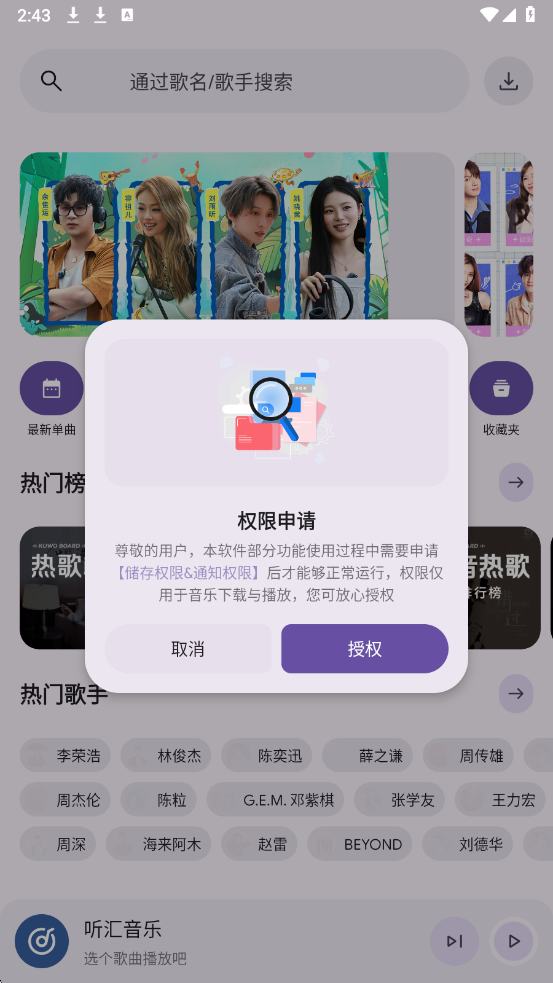Select artist chip 刘德华
The height and width of the screenshot is (983, 553).
468,844
